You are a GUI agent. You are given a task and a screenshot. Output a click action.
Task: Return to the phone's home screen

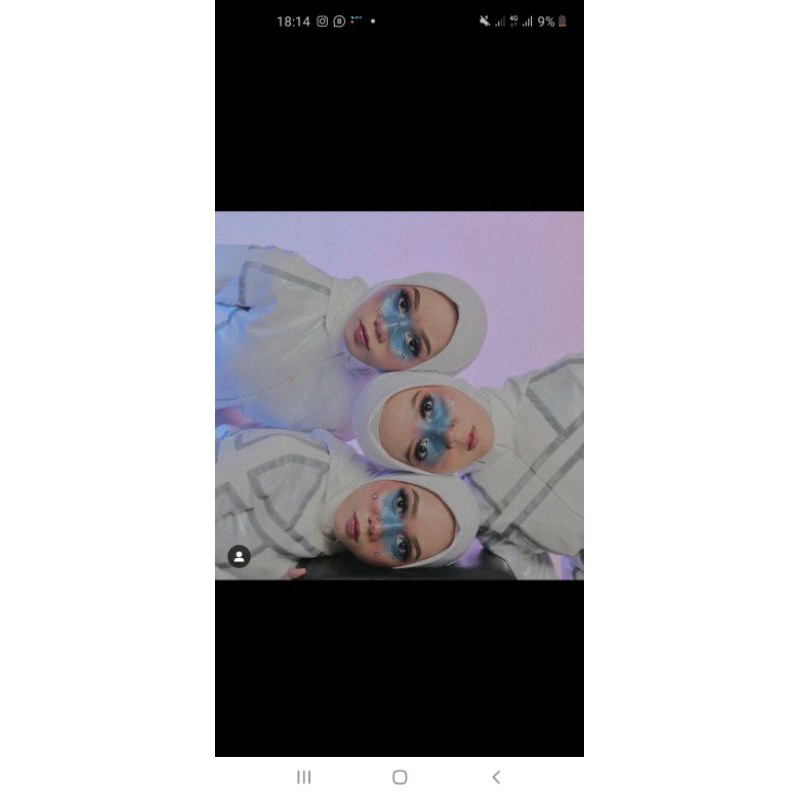pos(400,777)
